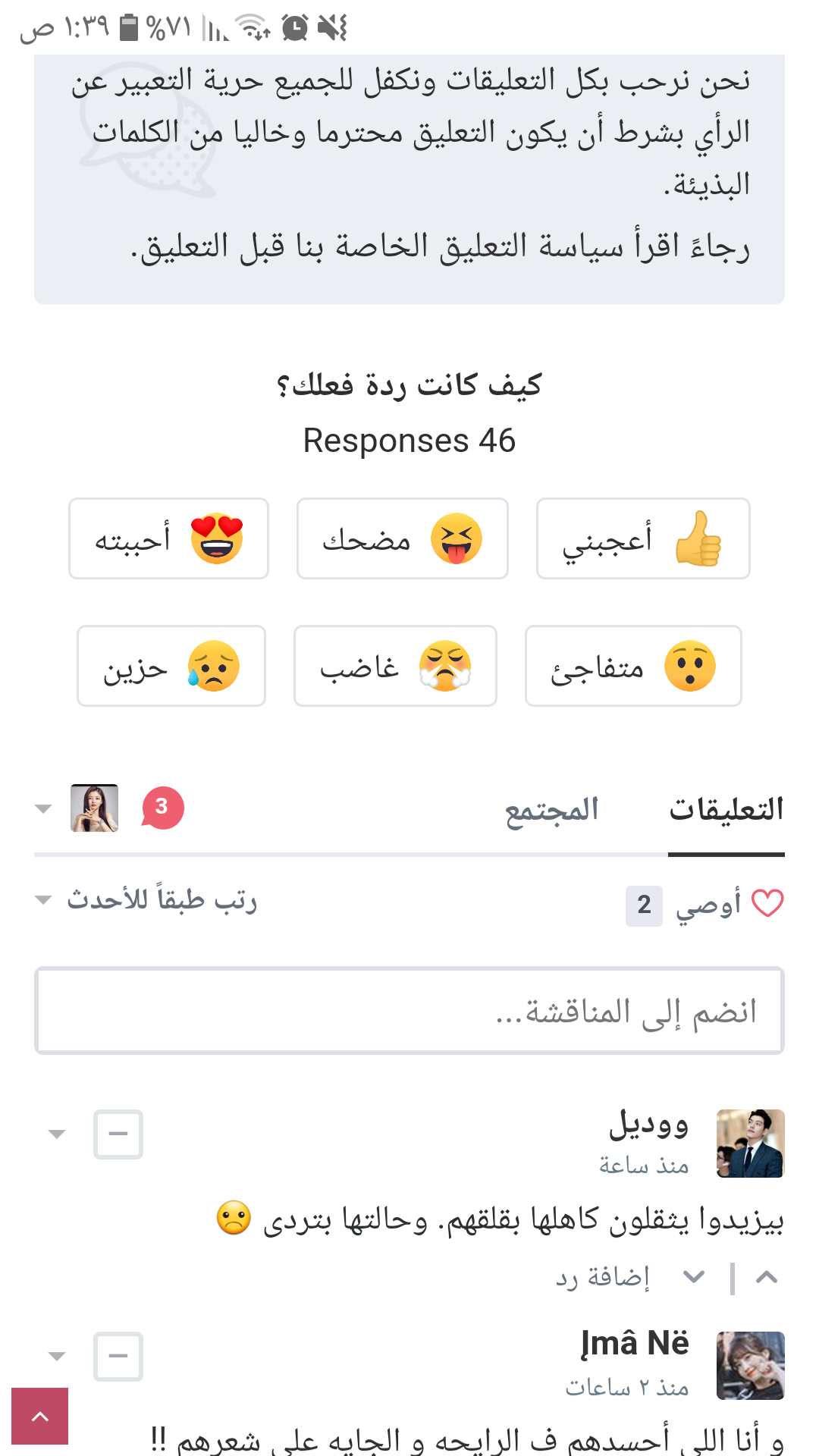
Task: Expand the profile avatar dropdown menu
Action: coord(44,808)
